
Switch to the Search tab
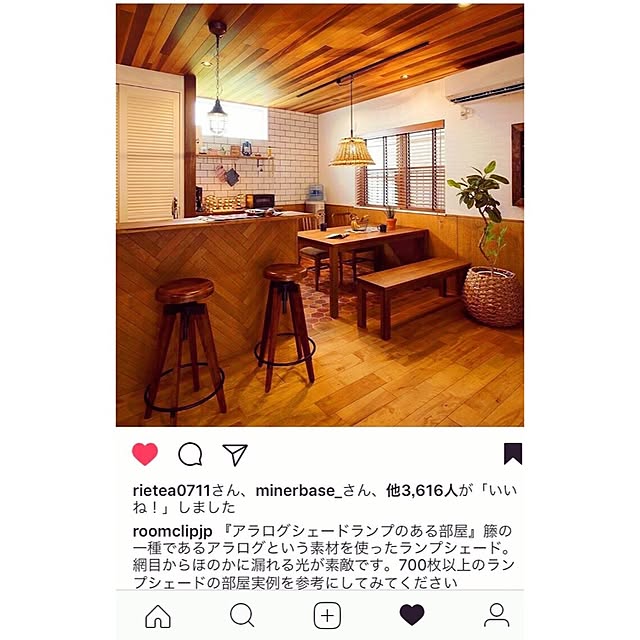[242, 616]
